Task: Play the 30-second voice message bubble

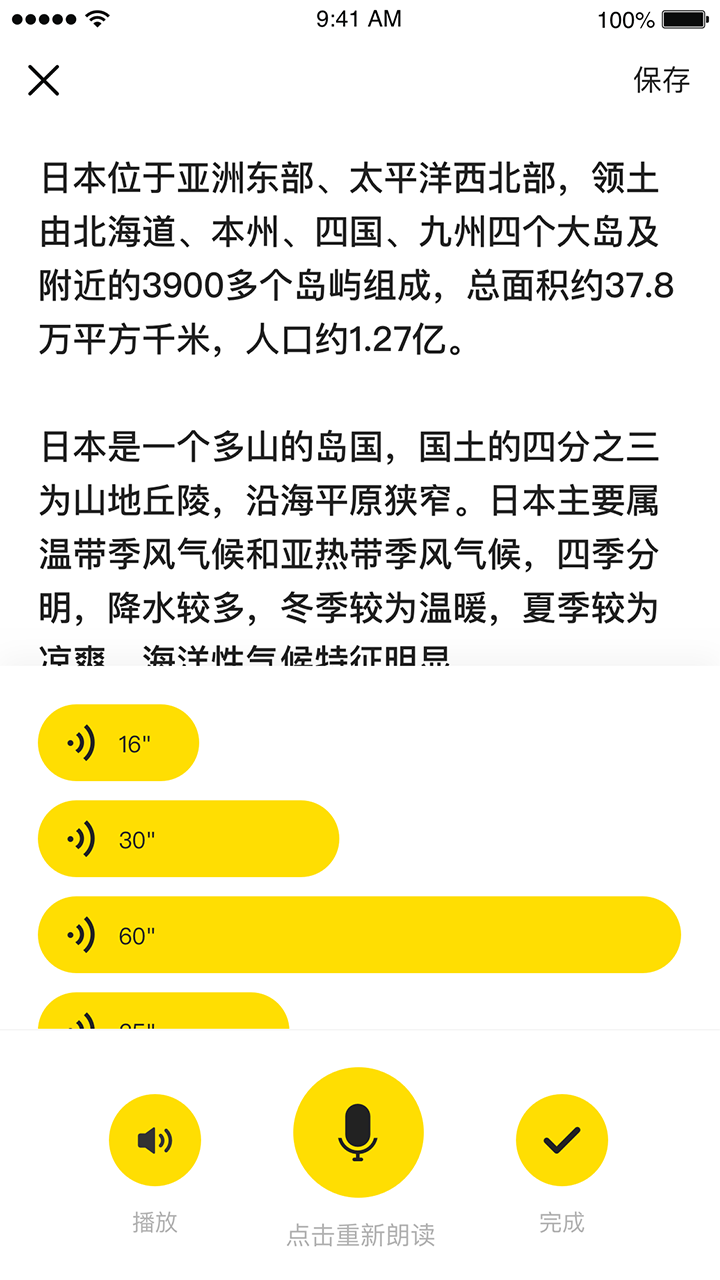Action: pos(188,838)
